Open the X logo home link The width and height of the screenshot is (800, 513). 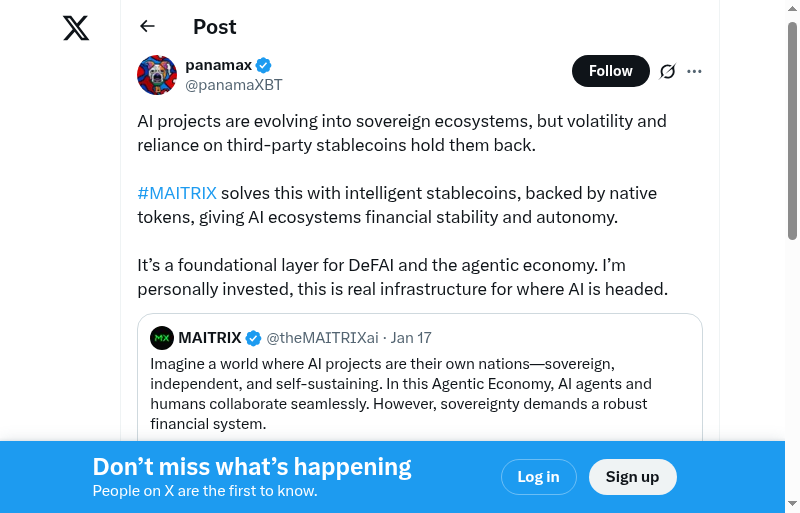pyautogui.click(x=76, y=28)
